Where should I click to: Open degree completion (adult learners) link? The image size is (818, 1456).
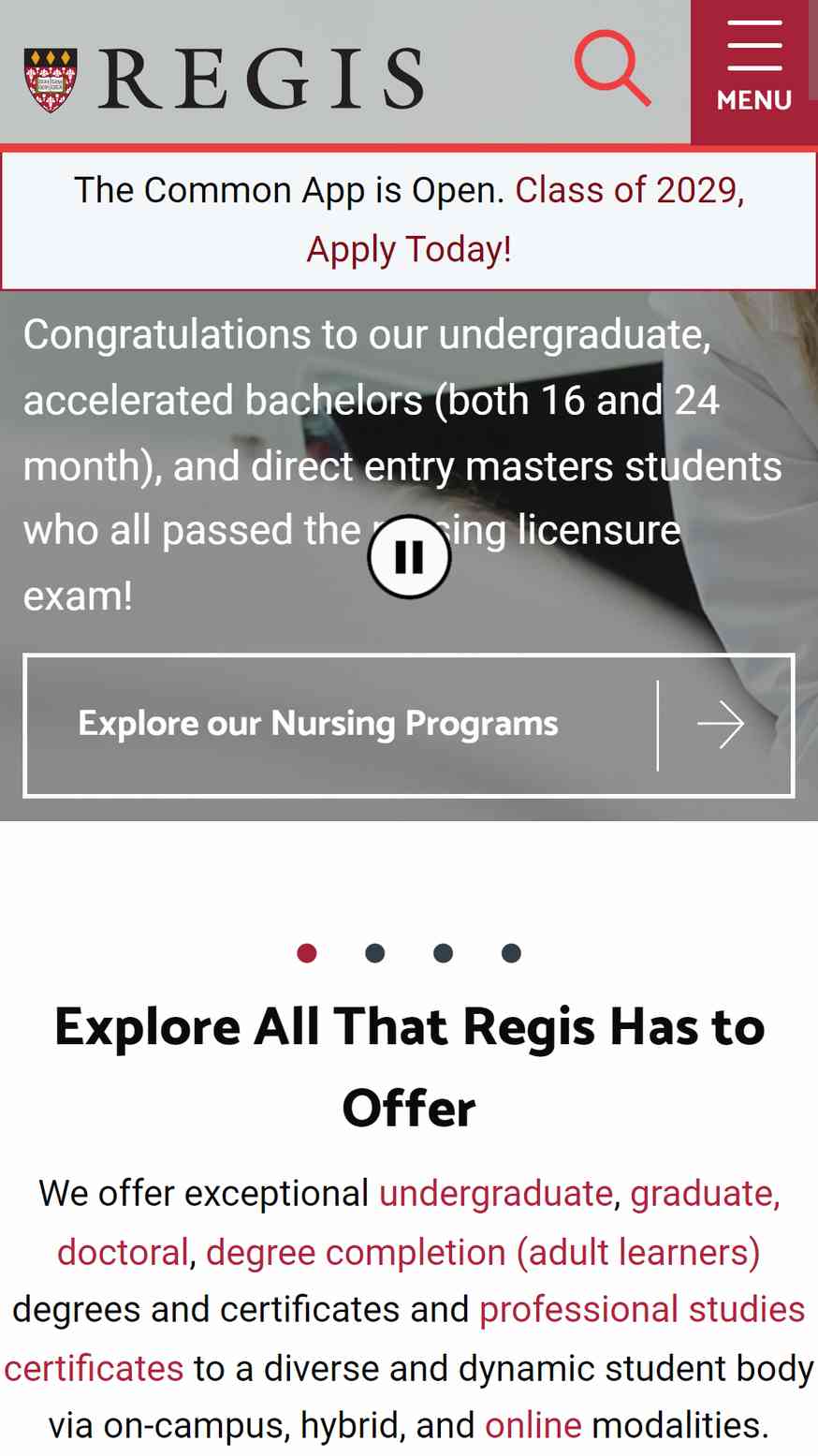point(483,1253)
